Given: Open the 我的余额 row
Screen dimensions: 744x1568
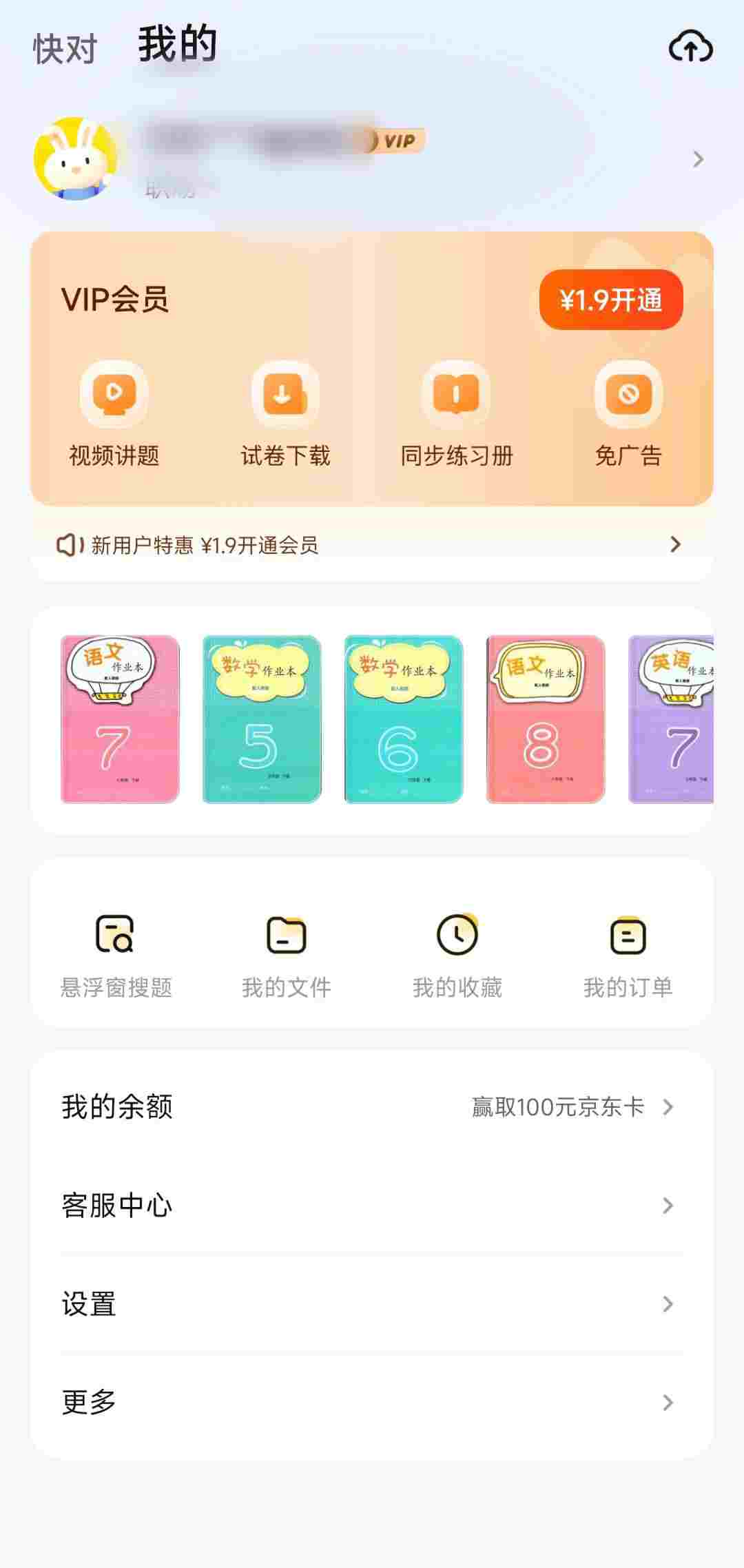Looking at the screenshot, I should pos(371,1107).
